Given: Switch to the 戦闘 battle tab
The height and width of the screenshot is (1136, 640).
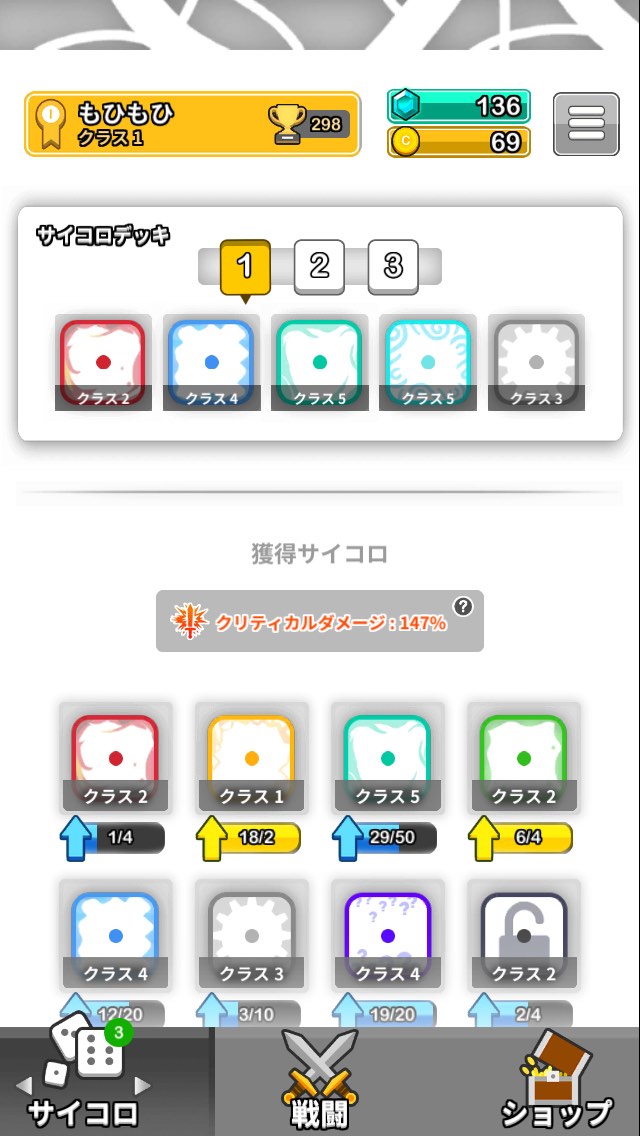Looking at the screenshot, I should (320, 1081).
